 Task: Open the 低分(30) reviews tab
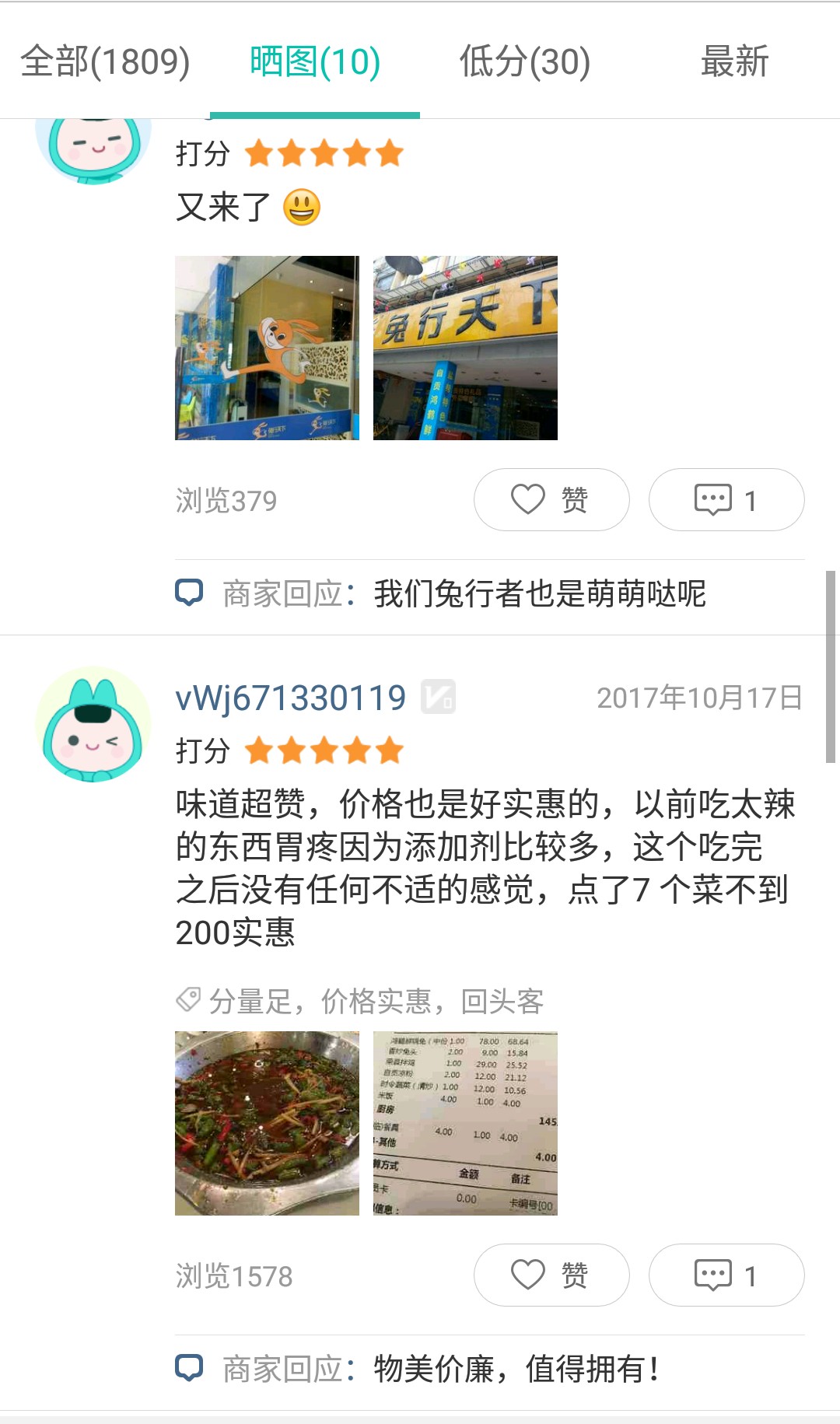(x=525, y=62)
